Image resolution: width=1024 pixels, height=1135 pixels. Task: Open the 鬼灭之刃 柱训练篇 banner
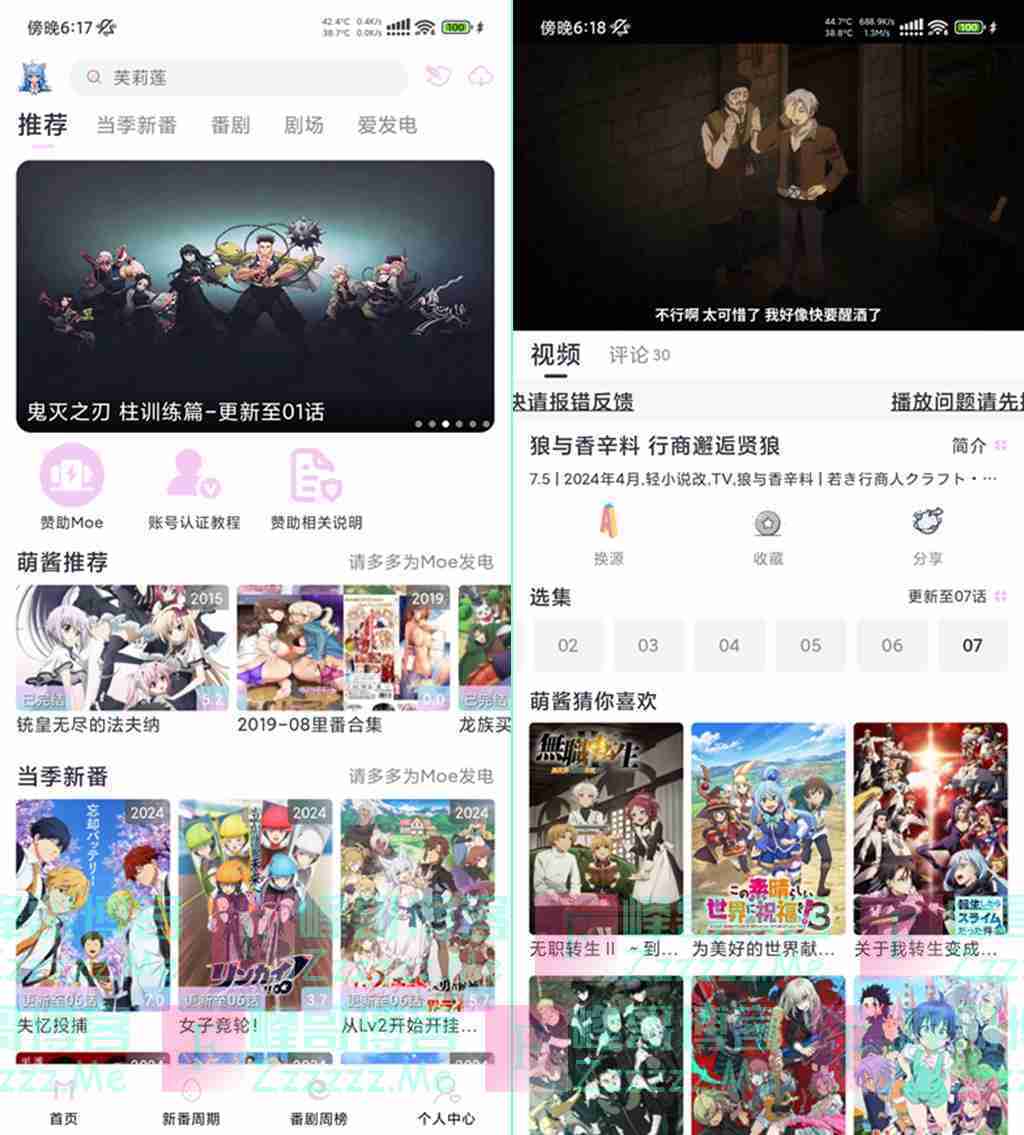click(x=255, y=296)
